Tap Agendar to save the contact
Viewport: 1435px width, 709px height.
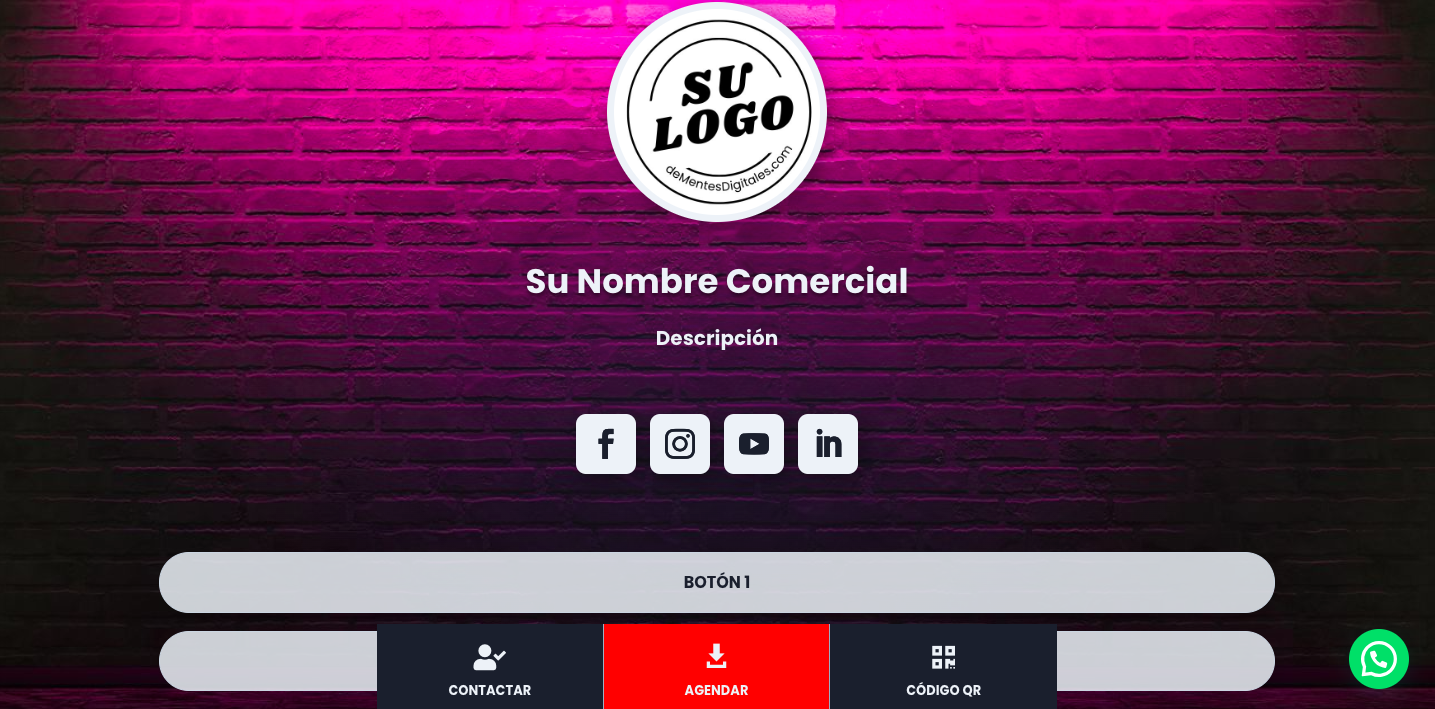click(x=716, y=668)
